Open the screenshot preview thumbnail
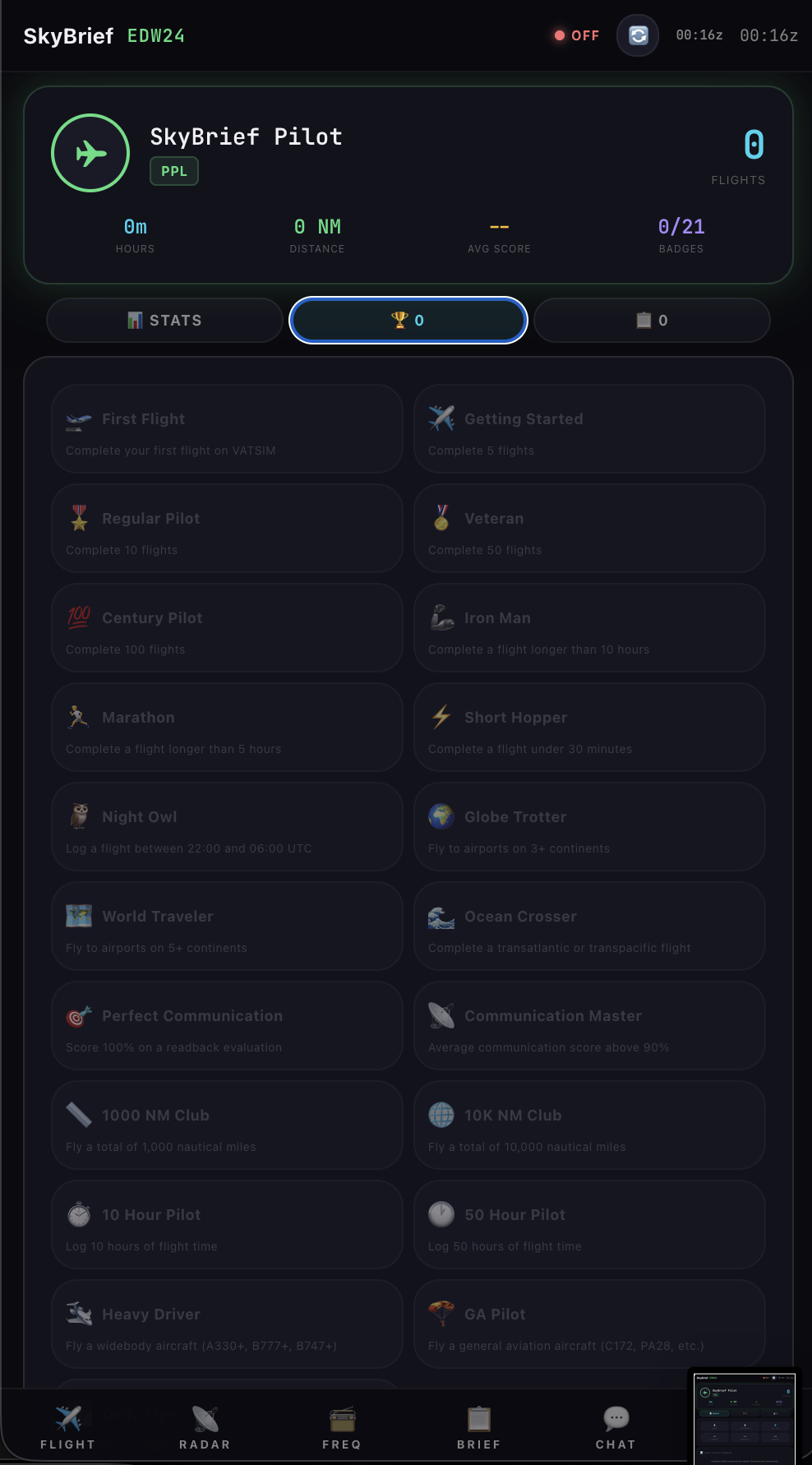This screenshot has height=1465, width=812. pos(744,1416)
